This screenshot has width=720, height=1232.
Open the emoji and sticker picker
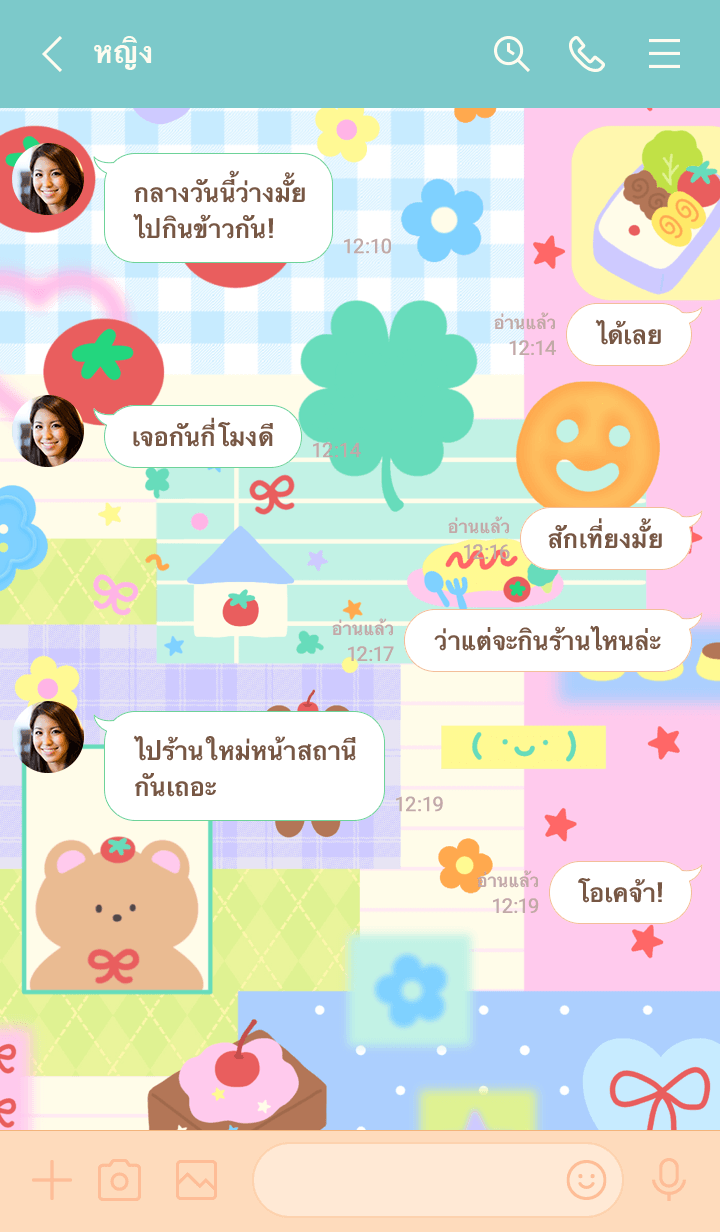[x=586, y=1181]
